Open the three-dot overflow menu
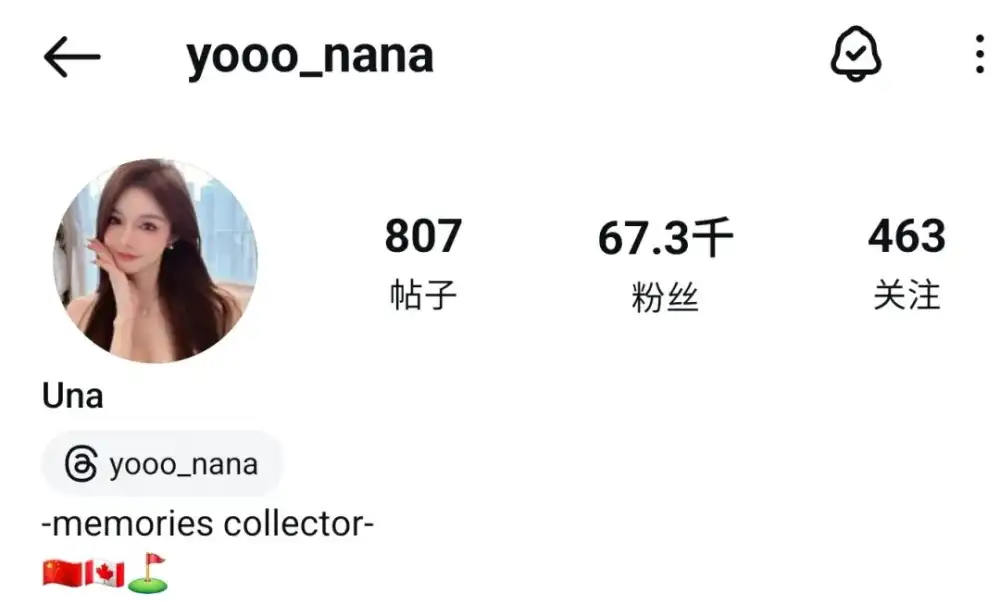This screenshot has height=605, width=1000. (x=979, y=55)
